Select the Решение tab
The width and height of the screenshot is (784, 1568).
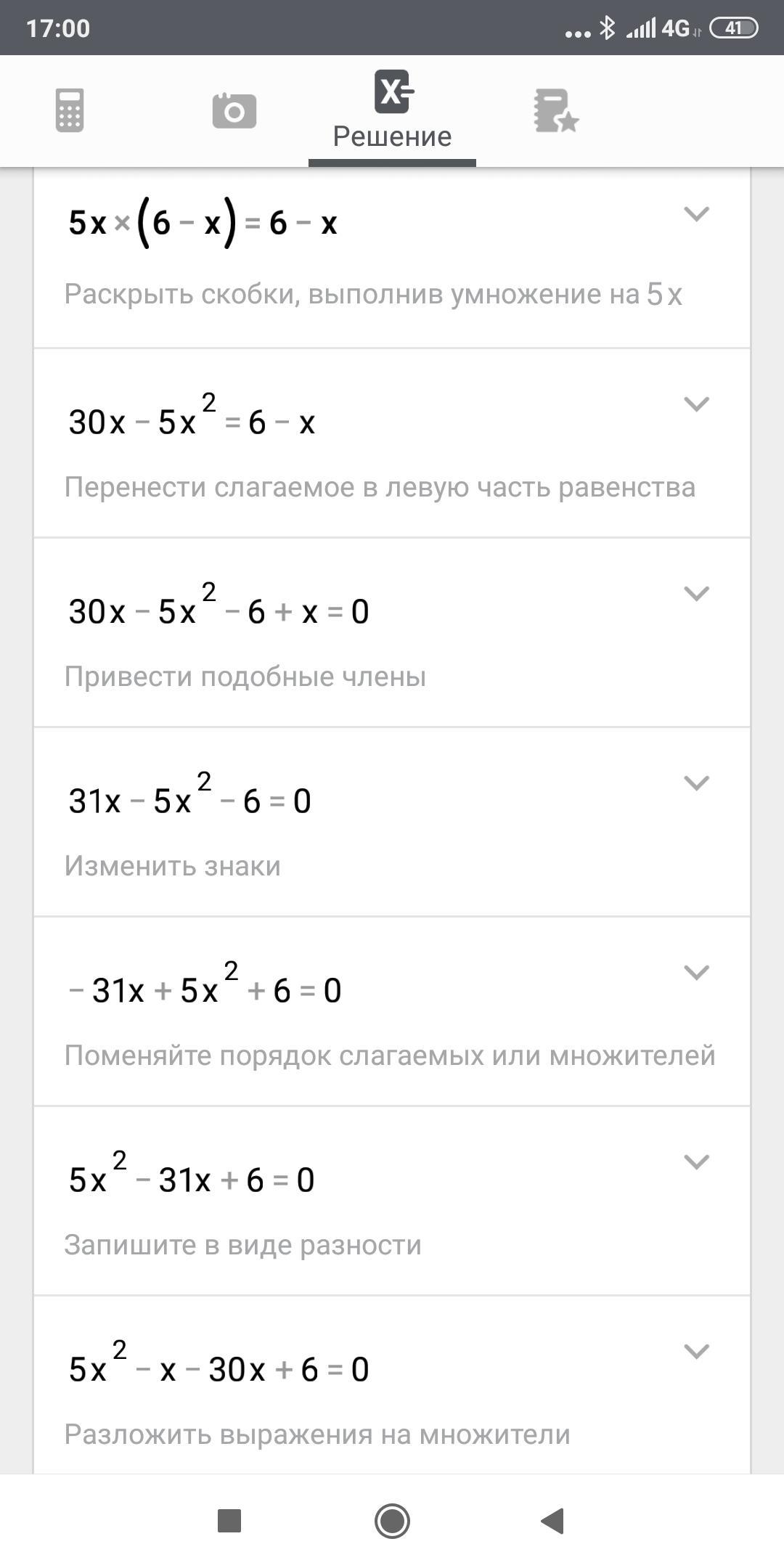coord(392,110)
